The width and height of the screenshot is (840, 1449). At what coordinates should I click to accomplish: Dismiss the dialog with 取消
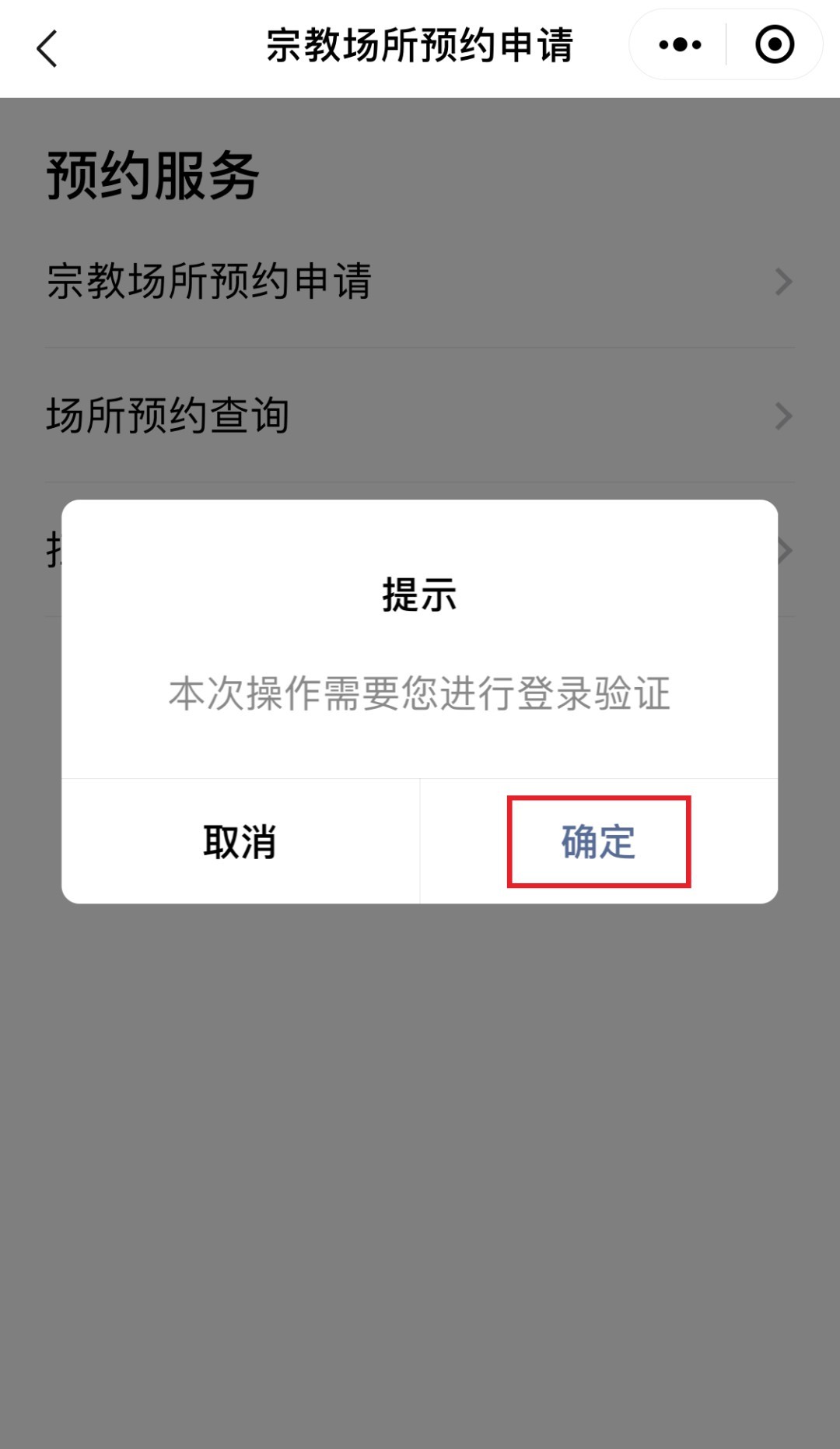click(x=241, y=842)
